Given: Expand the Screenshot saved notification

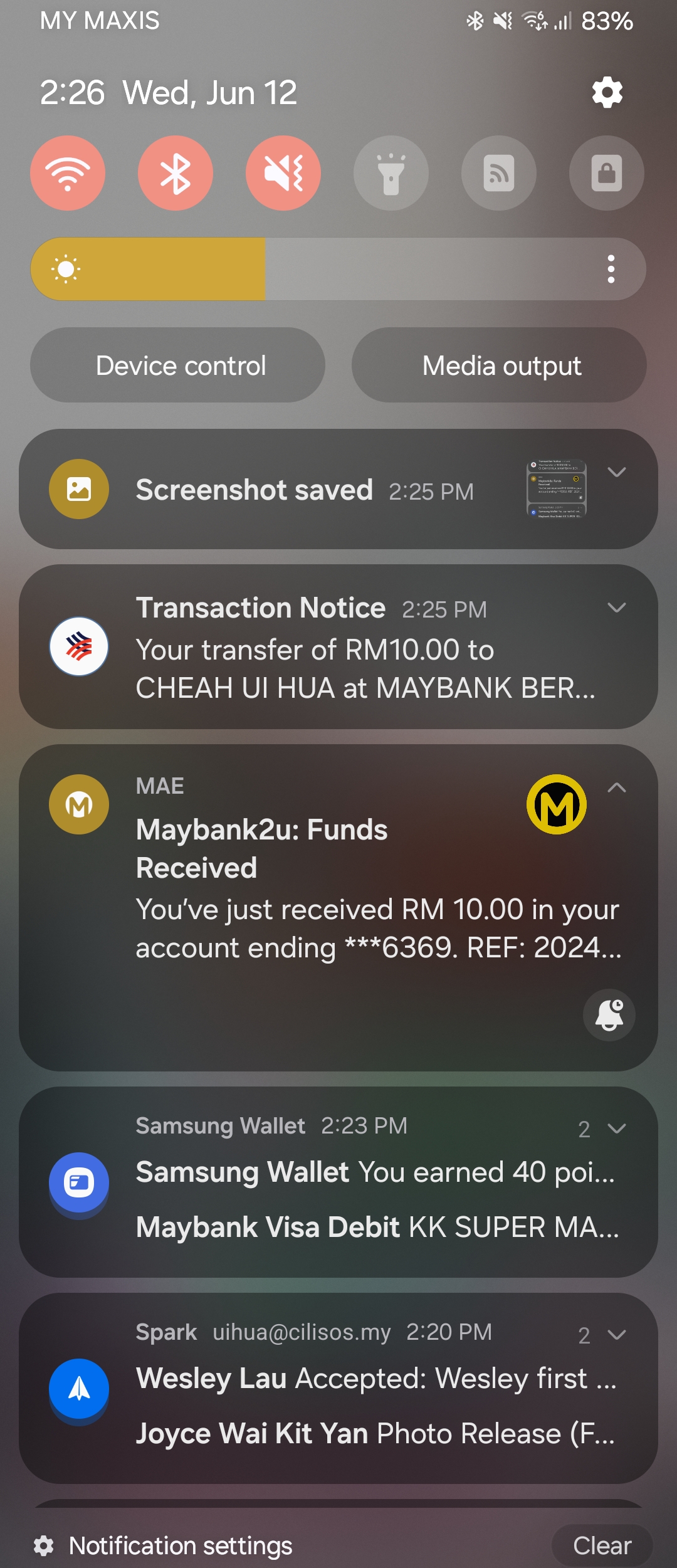Looking at the screenshot, I should pos(617,472).
